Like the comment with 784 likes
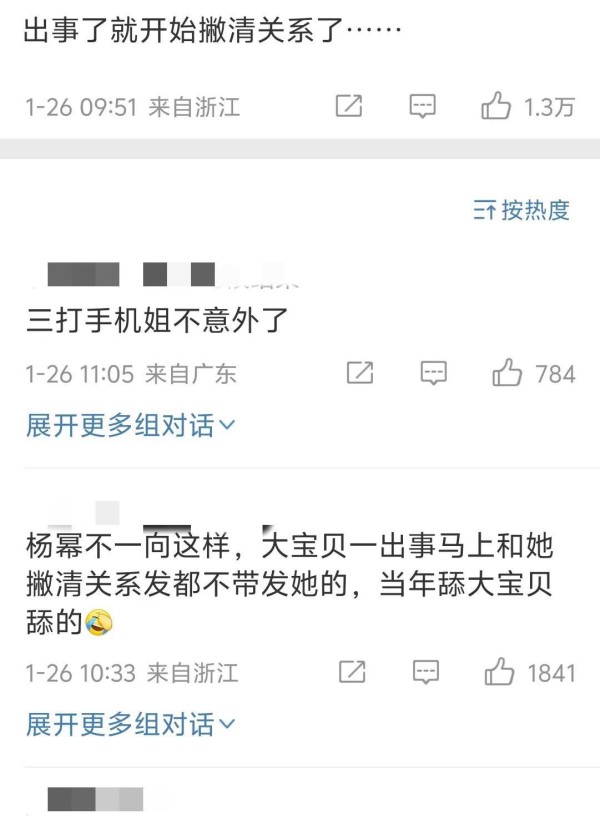 (x=508, y=374)
